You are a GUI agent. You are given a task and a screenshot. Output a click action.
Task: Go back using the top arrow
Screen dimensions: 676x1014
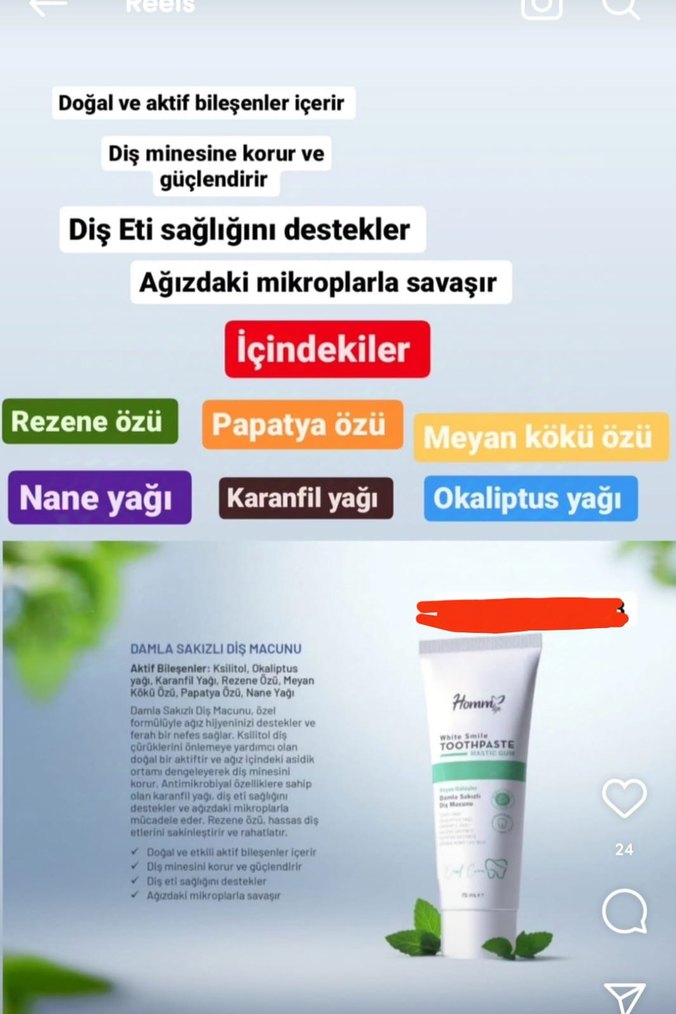(x=47, y=6)
